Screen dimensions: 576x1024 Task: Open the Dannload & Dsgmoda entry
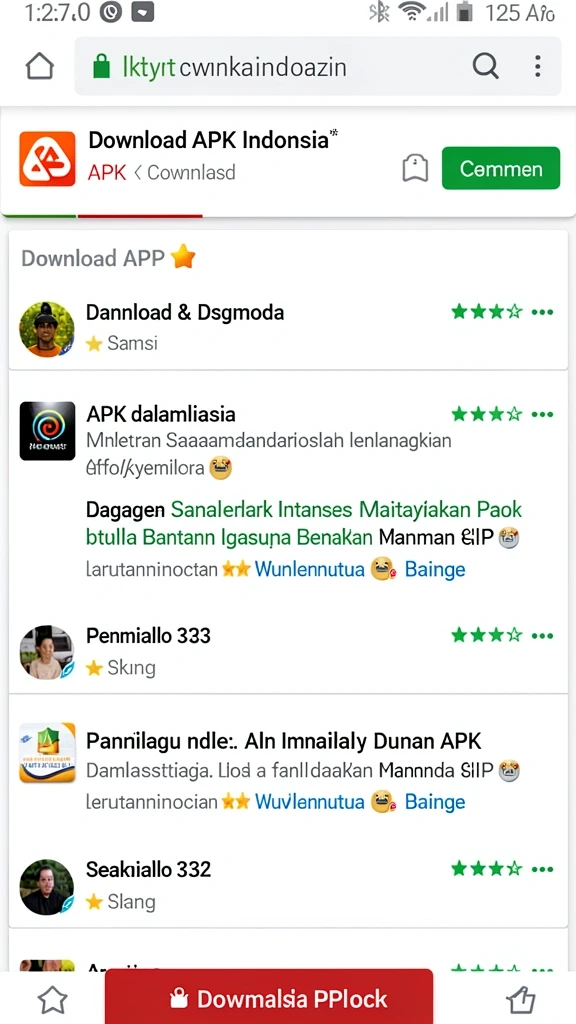tap(288, 328)
